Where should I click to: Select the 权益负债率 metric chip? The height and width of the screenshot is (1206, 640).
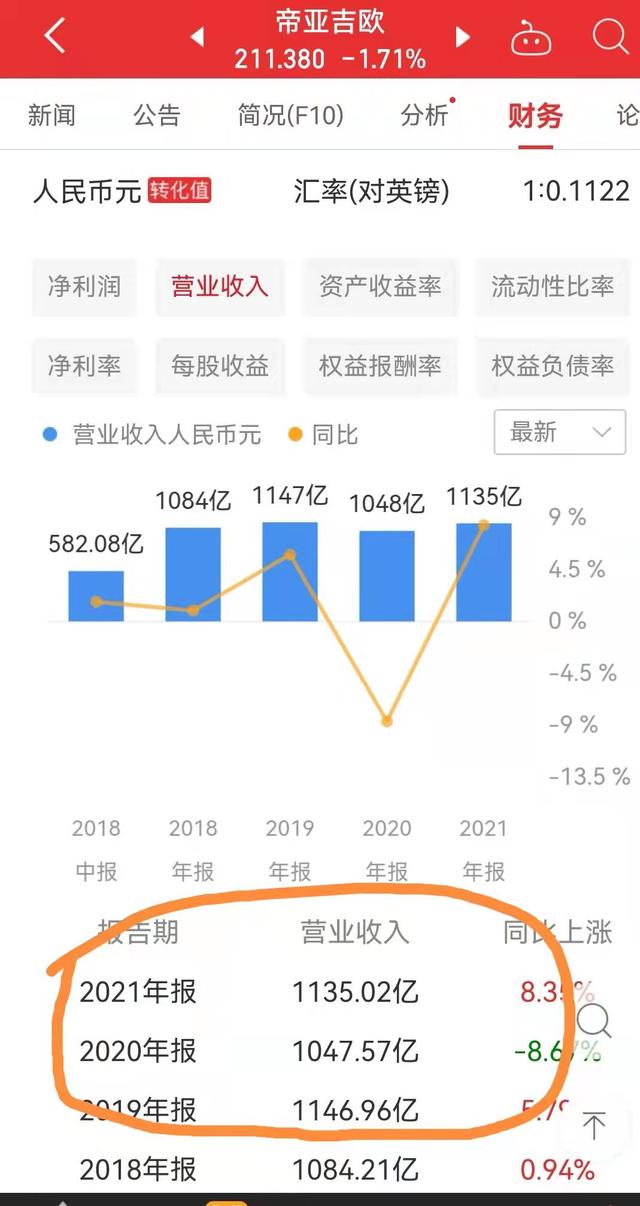point(552,366)
